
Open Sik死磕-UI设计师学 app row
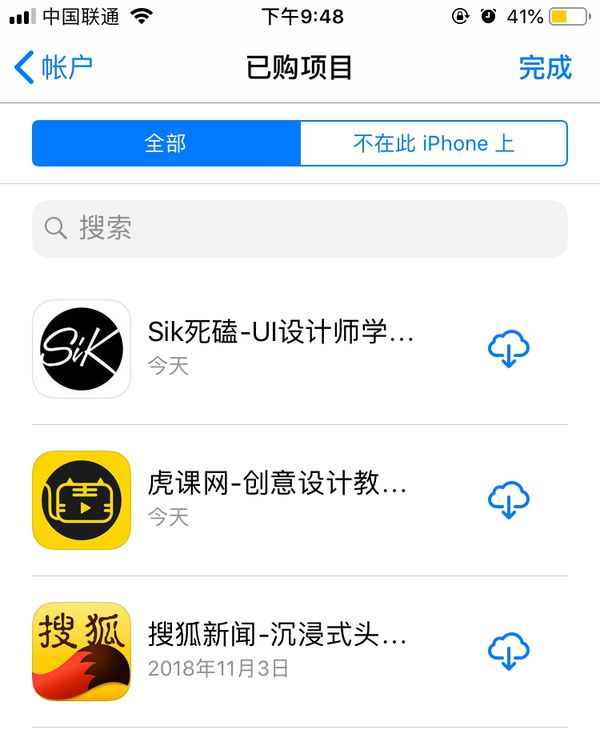280,347
